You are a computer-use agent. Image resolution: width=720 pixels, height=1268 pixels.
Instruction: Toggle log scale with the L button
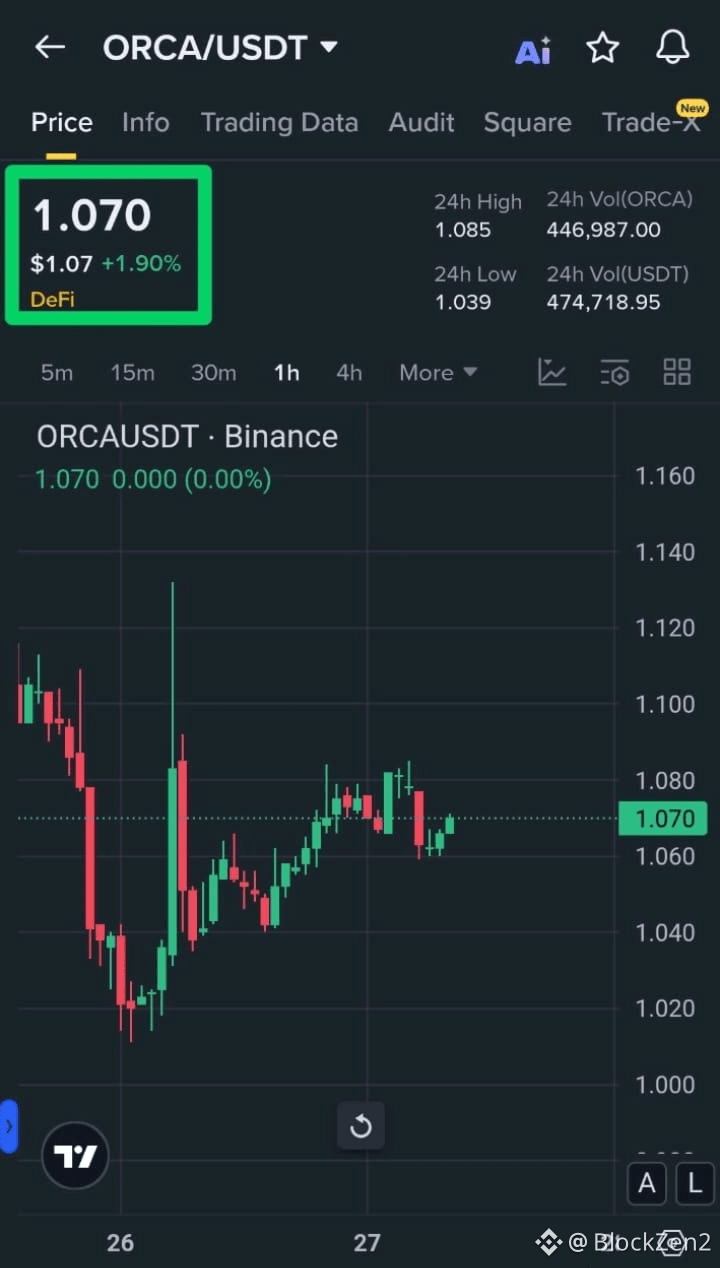(694, 1183)
